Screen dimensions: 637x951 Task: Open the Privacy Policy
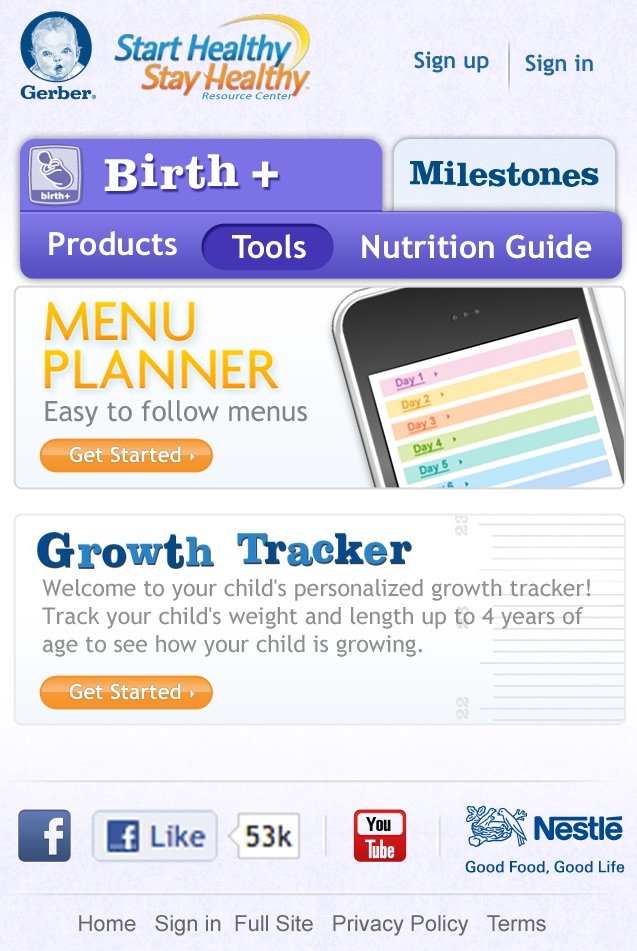399,923
